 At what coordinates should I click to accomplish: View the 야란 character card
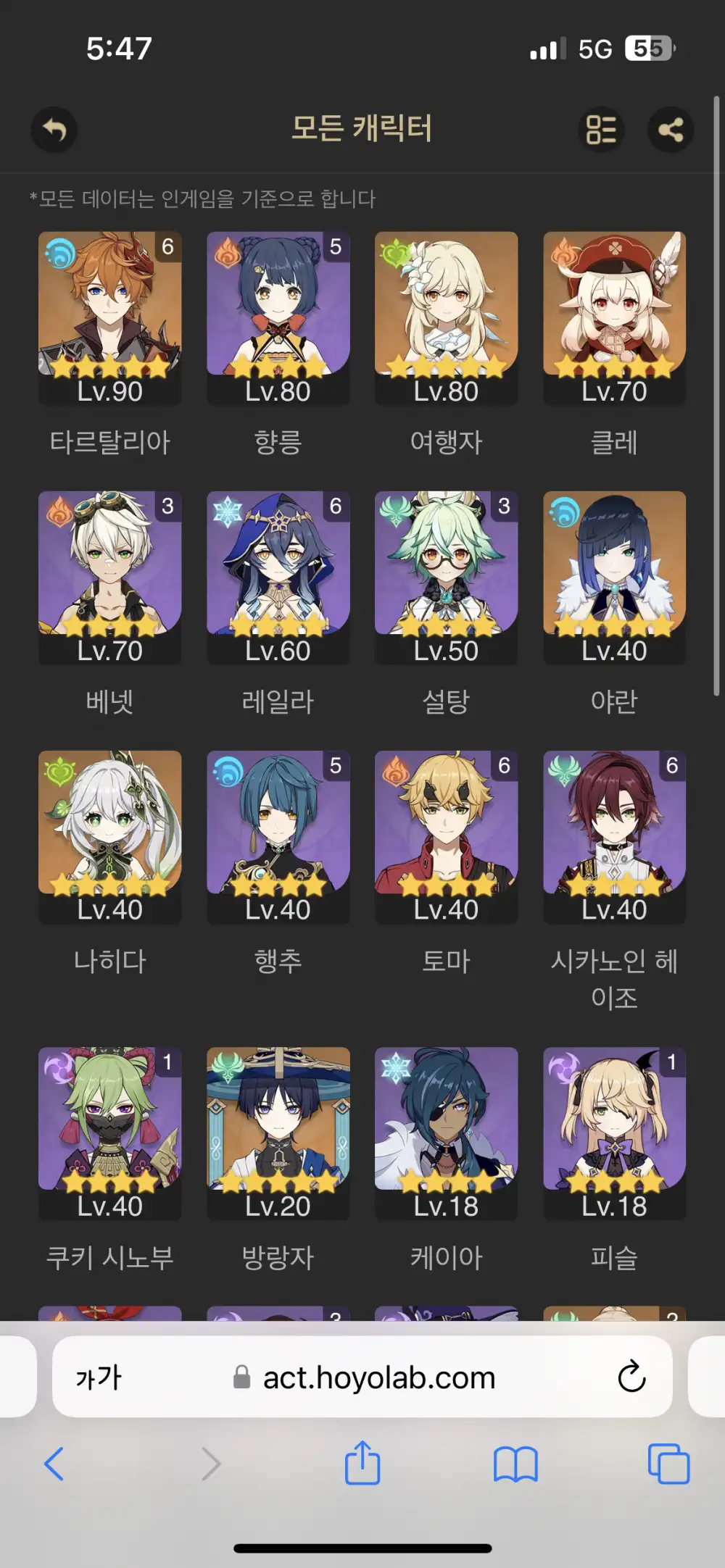point(615,577)
